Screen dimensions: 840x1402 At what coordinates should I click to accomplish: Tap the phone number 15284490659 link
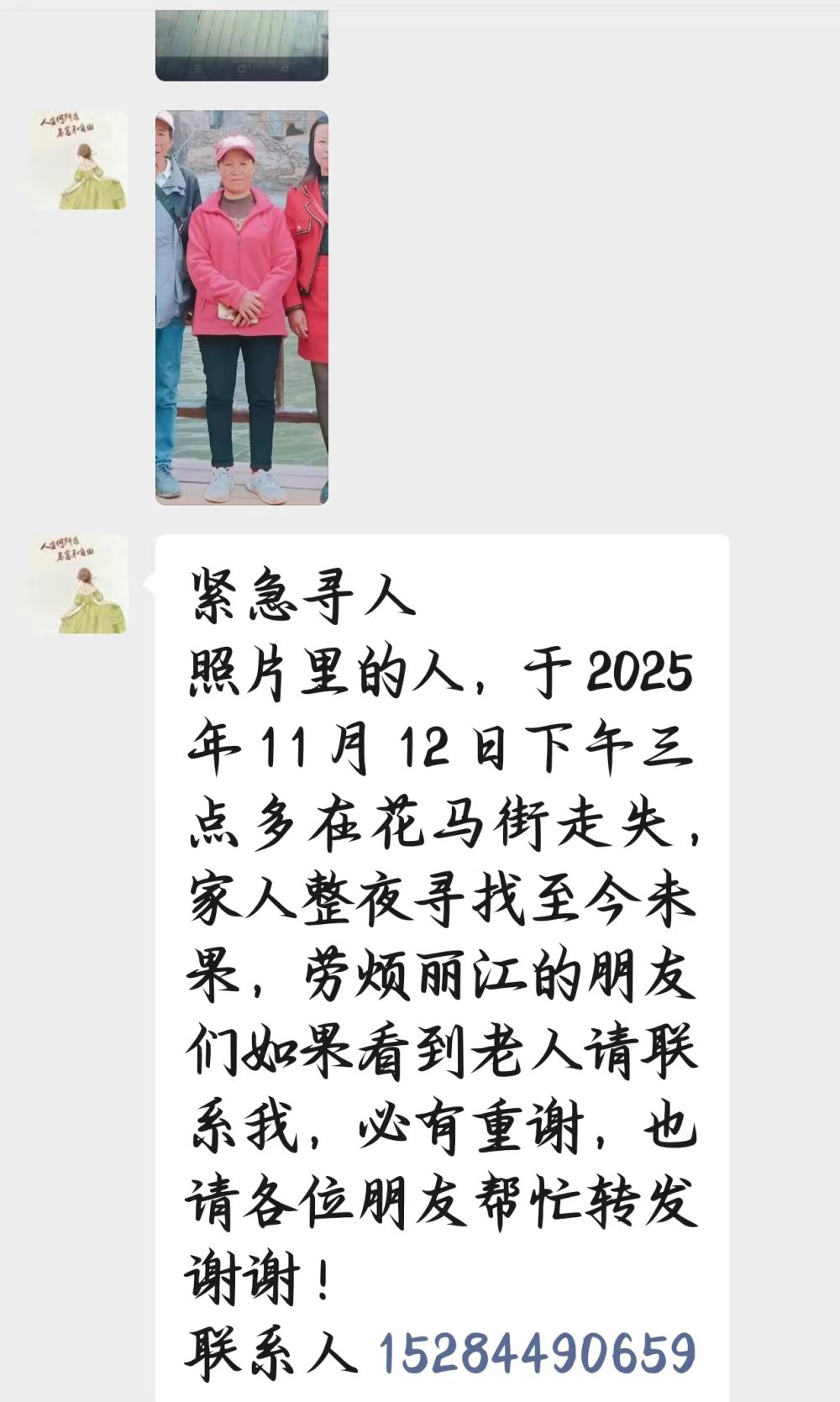click(538, 1352)
